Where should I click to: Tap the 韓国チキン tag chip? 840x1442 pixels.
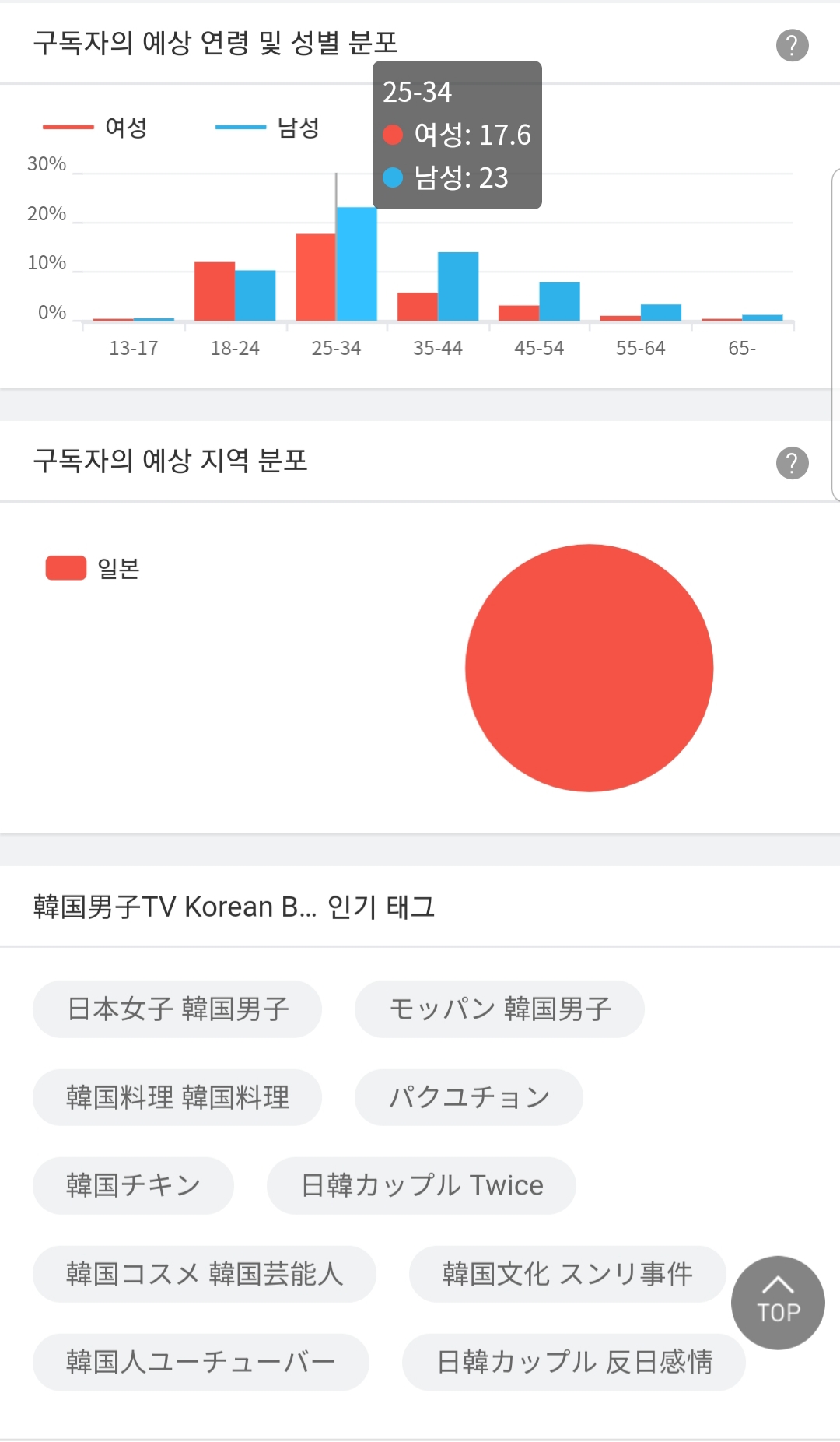pos(133,1185)
